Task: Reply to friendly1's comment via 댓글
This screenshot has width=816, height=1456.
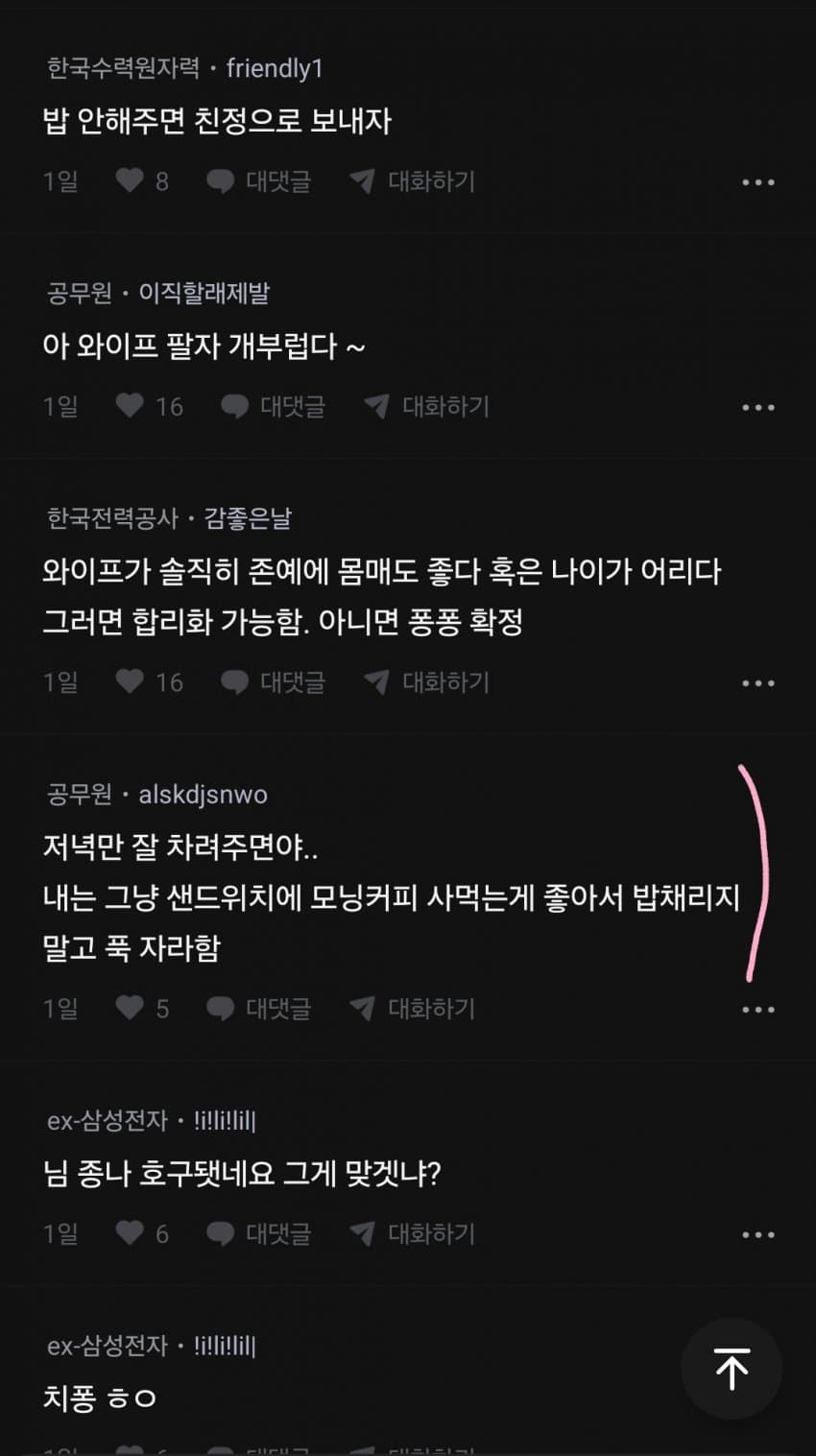Action: [x=259, y=180]
